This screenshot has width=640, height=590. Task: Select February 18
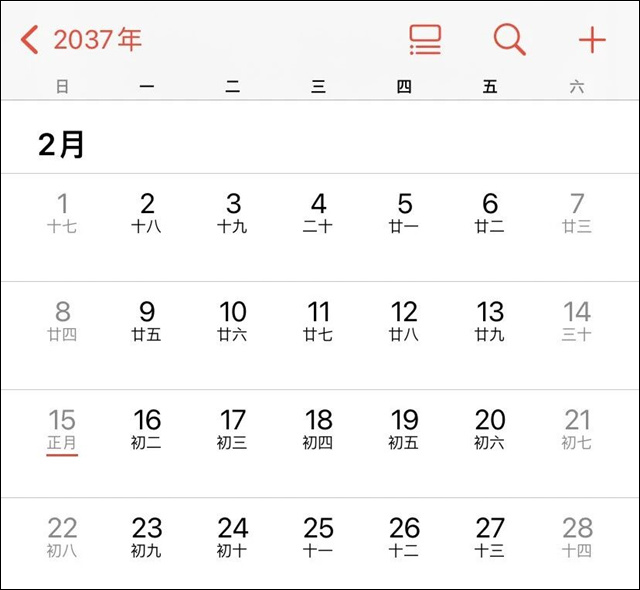click(x=318, y=428)
